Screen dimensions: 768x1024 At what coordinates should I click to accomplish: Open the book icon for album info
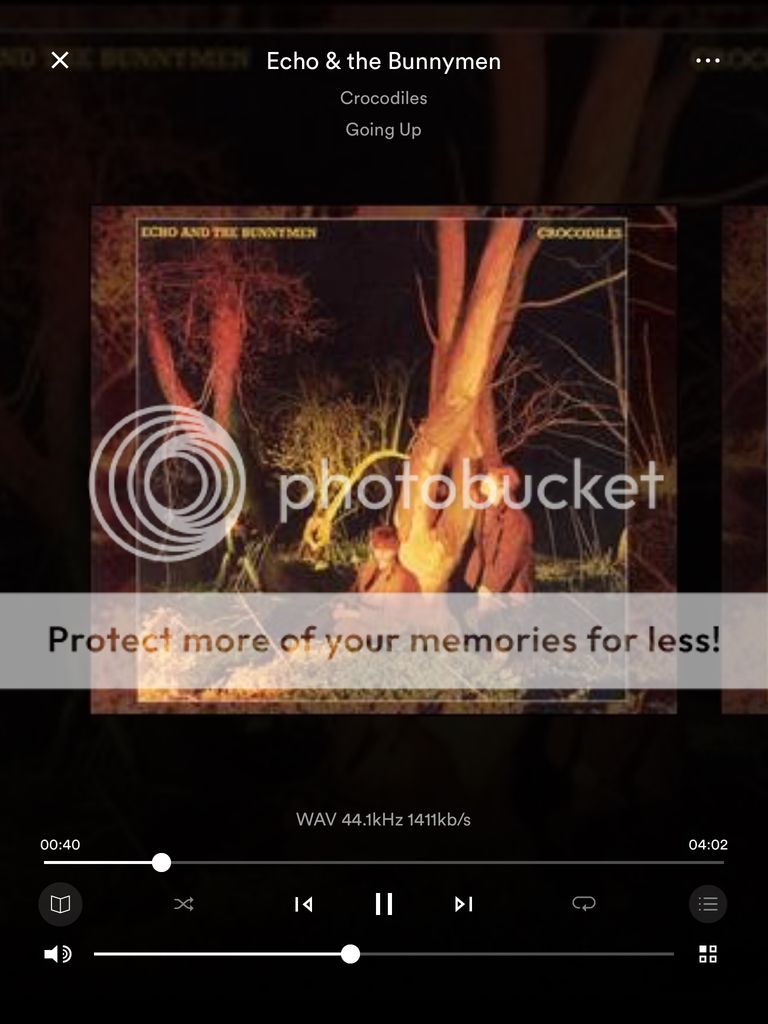pos(60,904)
